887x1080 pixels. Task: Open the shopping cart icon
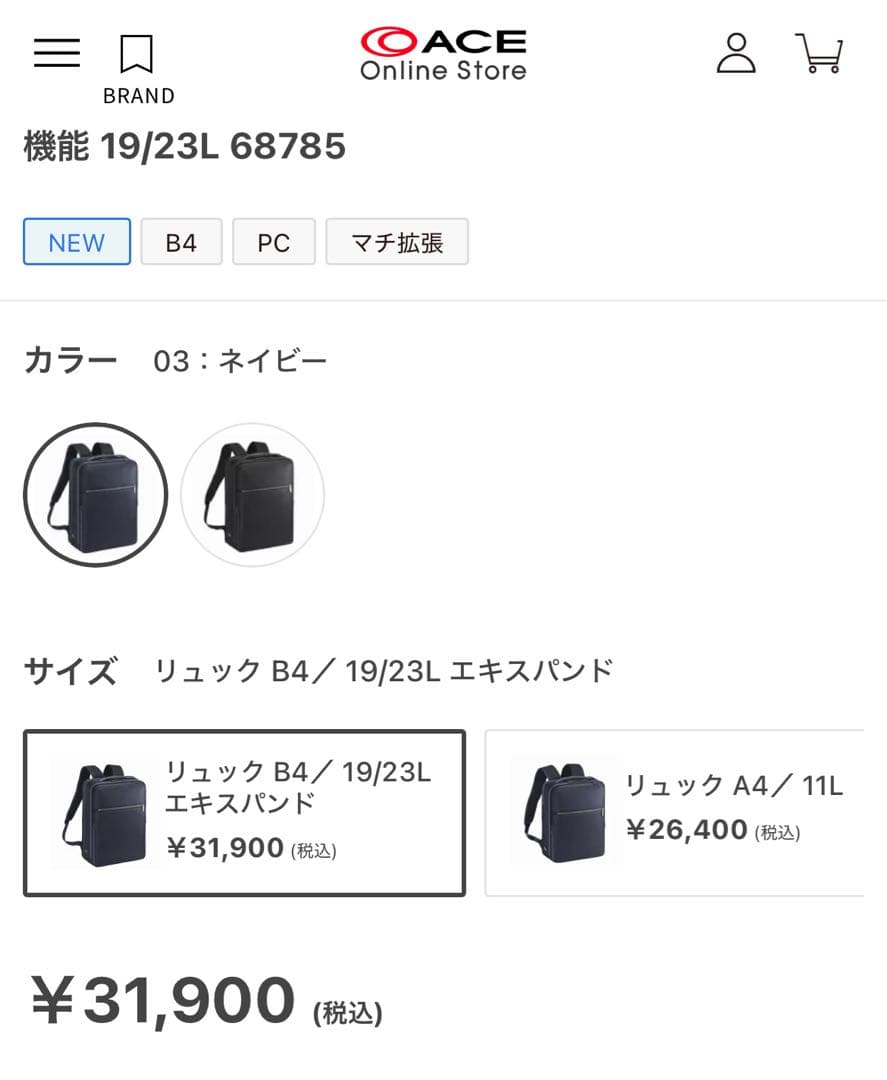click(x=820, y=53)
